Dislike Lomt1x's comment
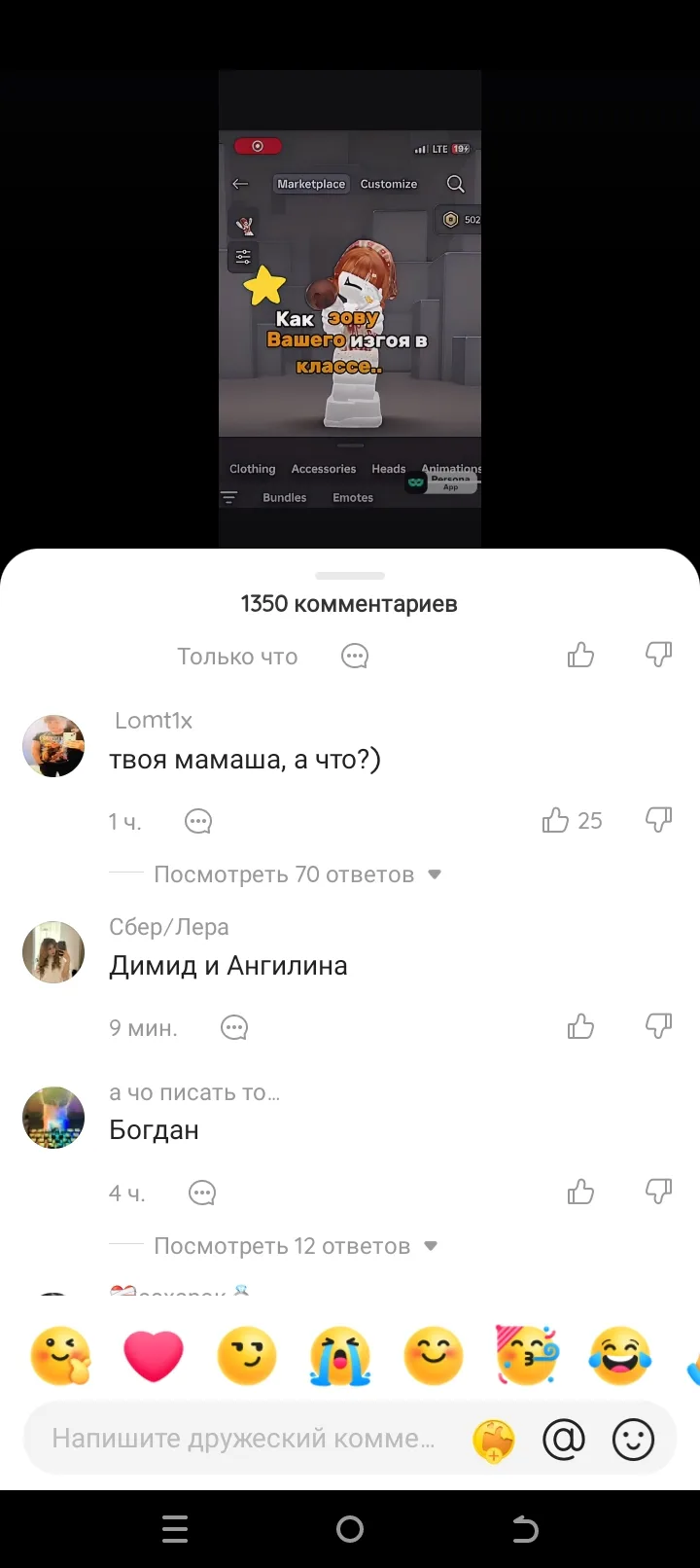 pos(659,820)
